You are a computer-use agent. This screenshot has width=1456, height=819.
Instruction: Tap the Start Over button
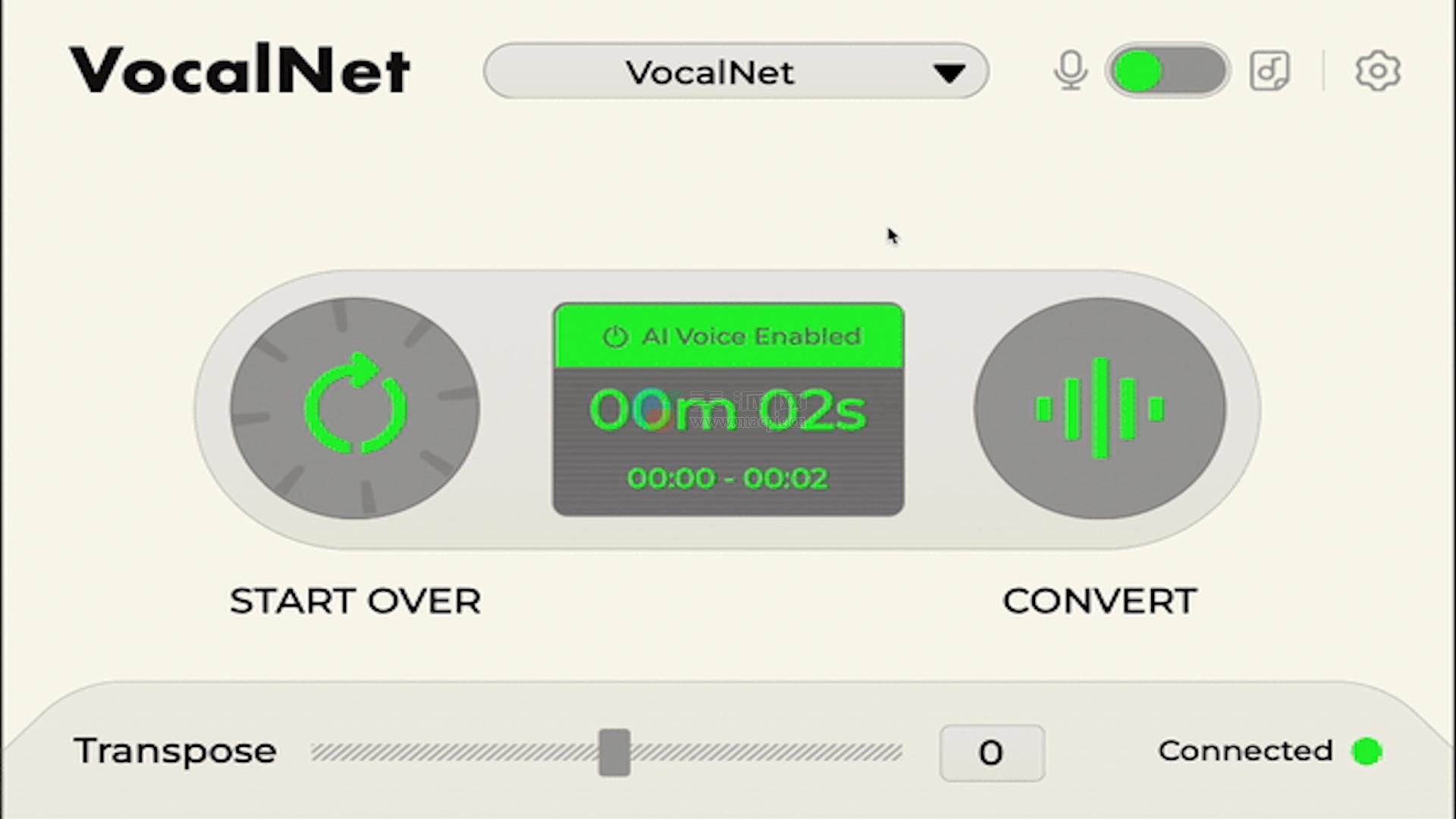tap(355, 408)
